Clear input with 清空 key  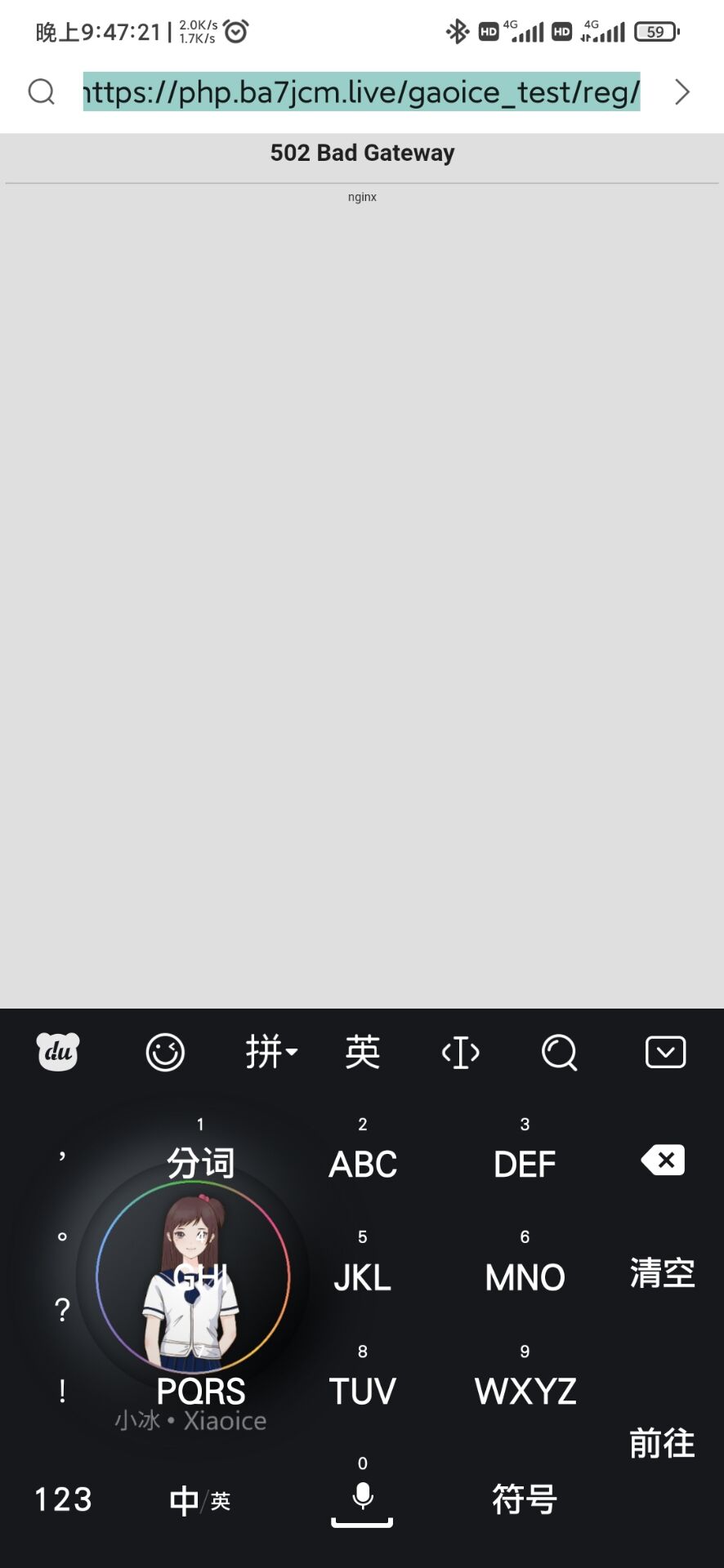[x=662, y=1274]
